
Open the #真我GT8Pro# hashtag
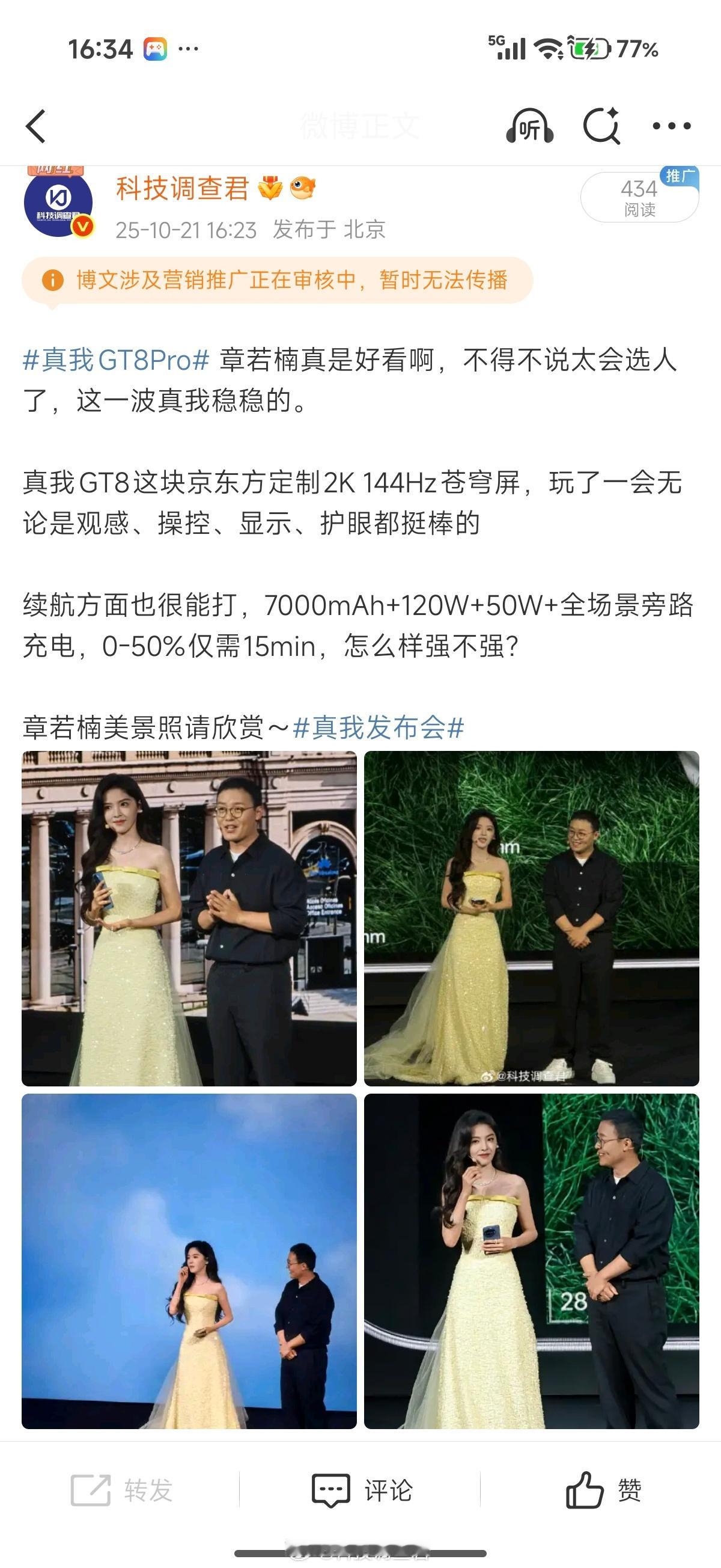(116, 360)
